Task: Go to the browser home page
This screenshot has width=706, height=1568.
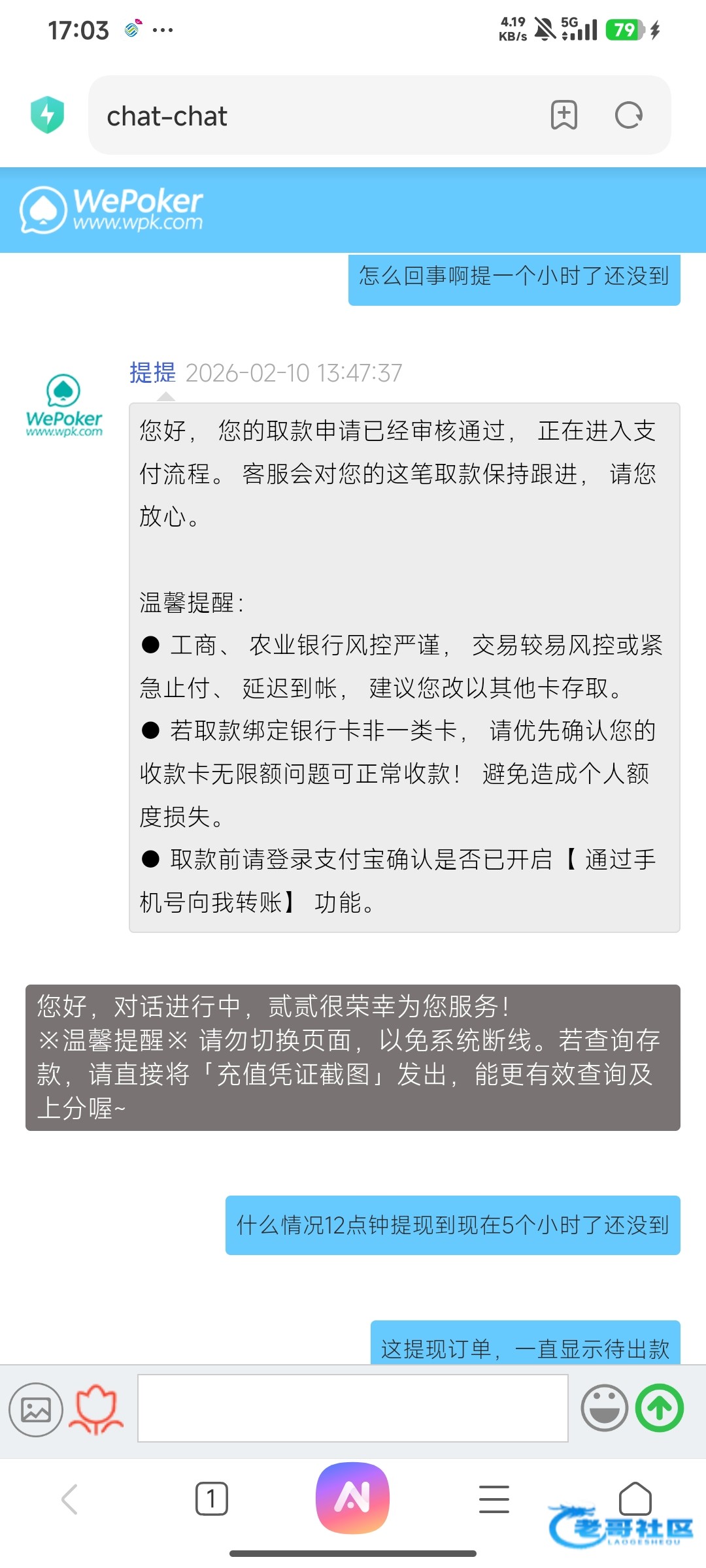Action: pyautogui.click(x=635, y=1499)
